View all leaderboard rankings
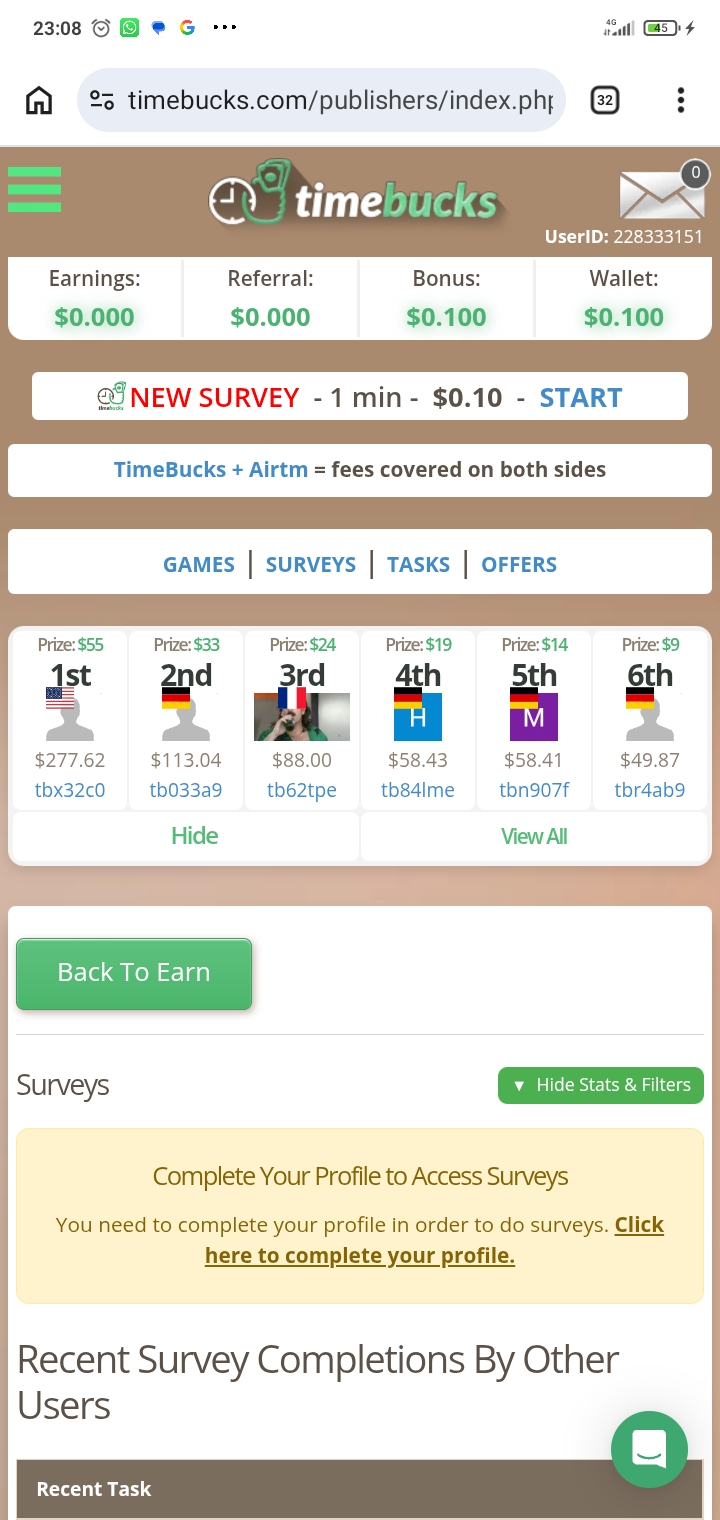This screenshot has height=1520, width=720. (533, 836)
